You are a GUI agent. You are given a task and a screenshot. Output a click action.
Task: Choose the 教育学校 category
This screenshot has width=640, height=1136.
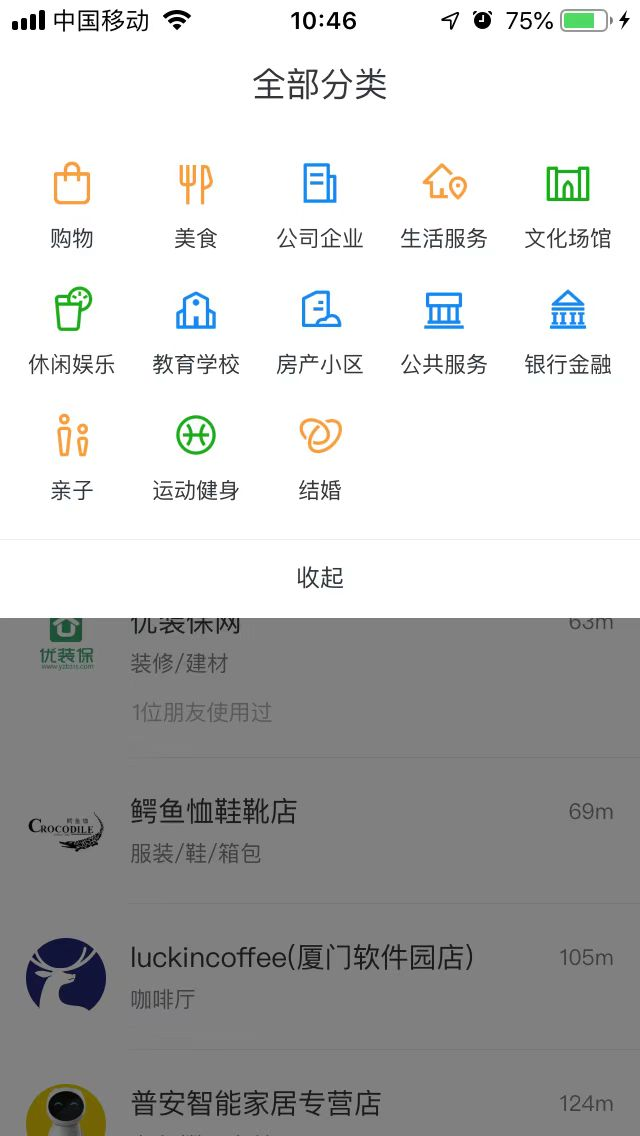click(x=196, y=331)
